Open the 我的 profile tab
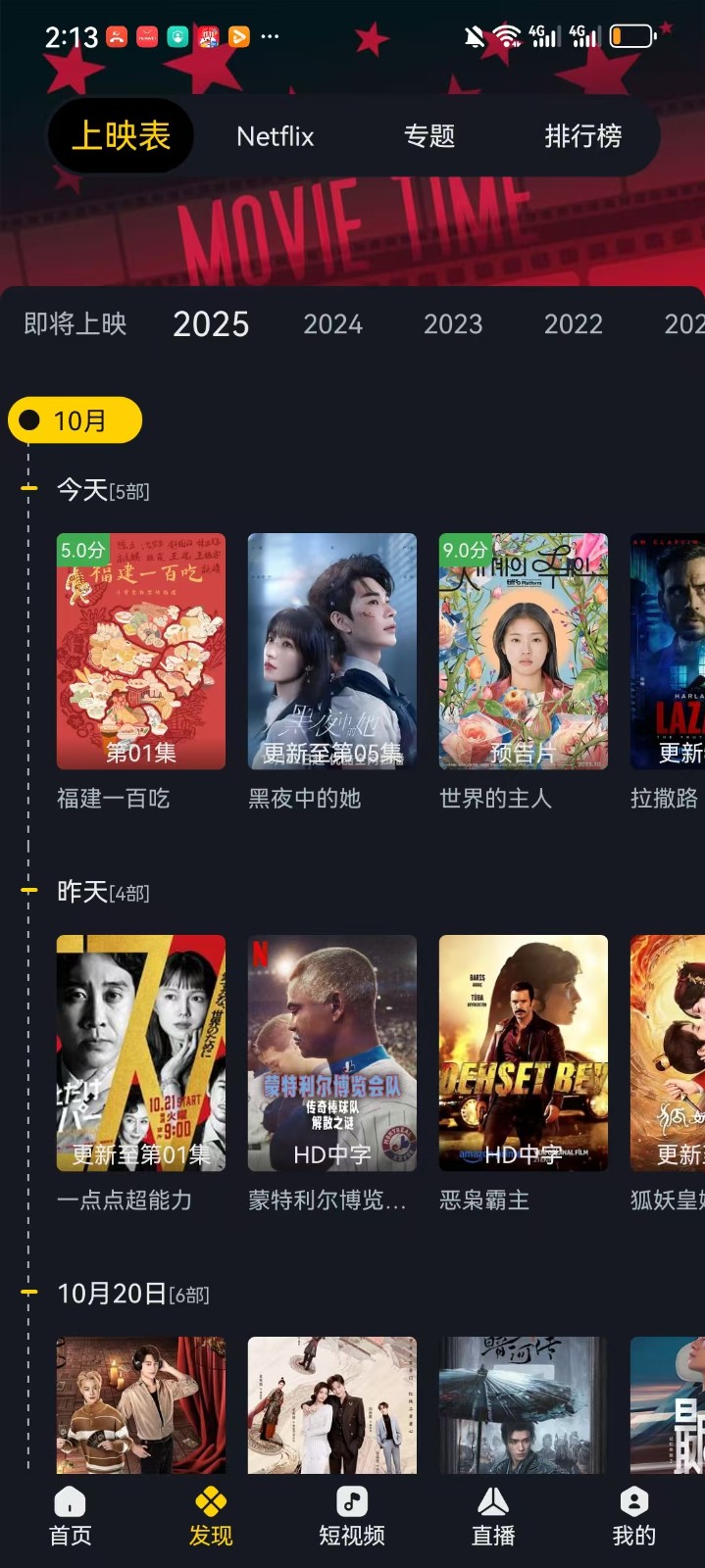 [633, 1515]
